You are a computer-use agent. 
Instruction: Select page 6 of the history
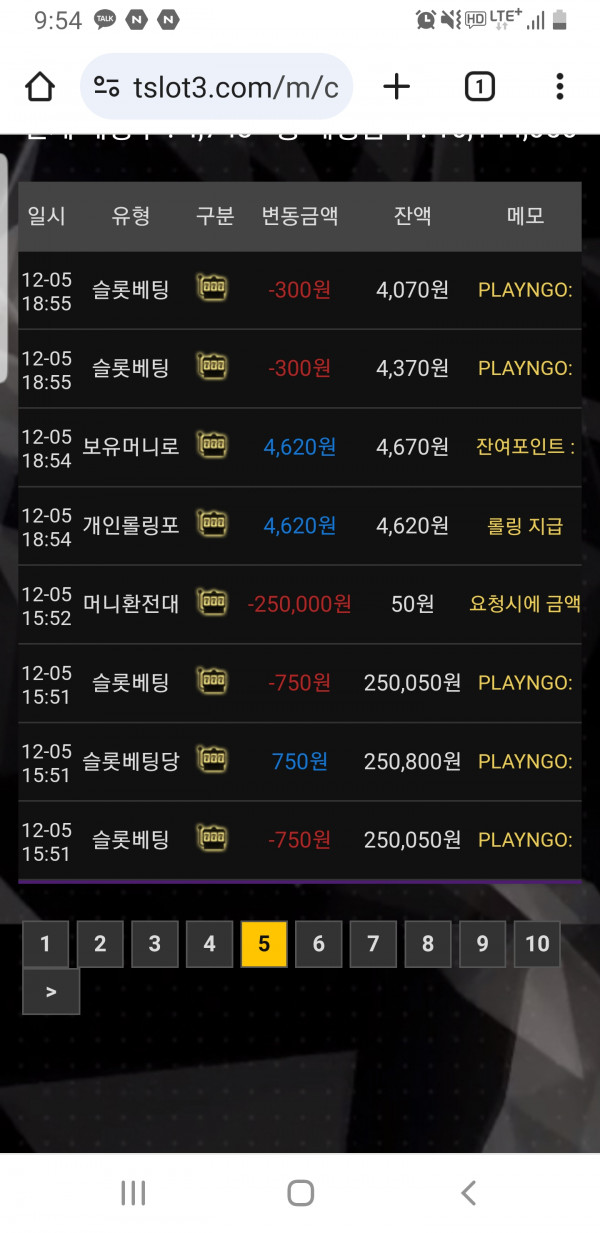click(318, 944)
